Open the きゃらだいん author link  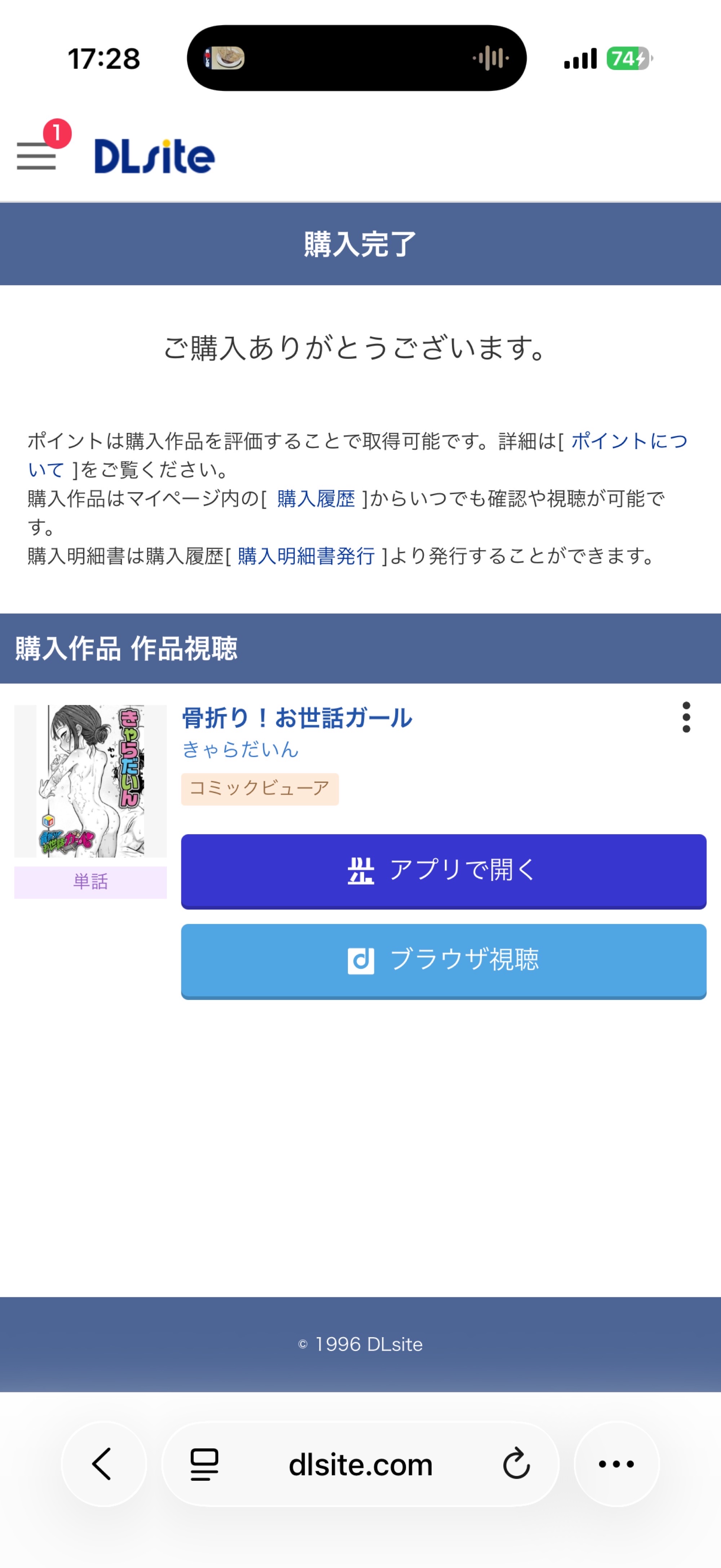click(x=241, y=749)
